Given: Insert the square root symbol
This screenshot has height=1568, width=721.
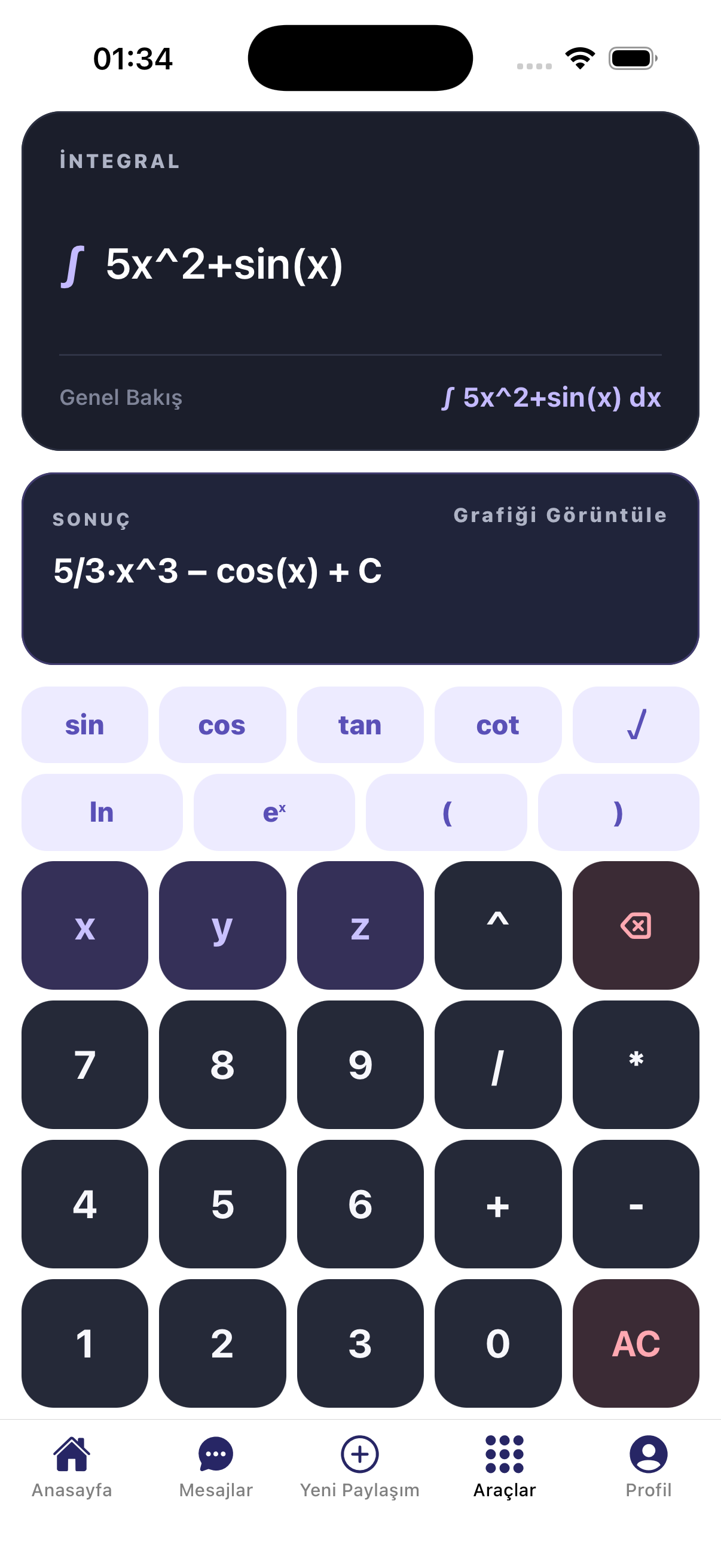Looking at the screenshot, I should 636,724.
